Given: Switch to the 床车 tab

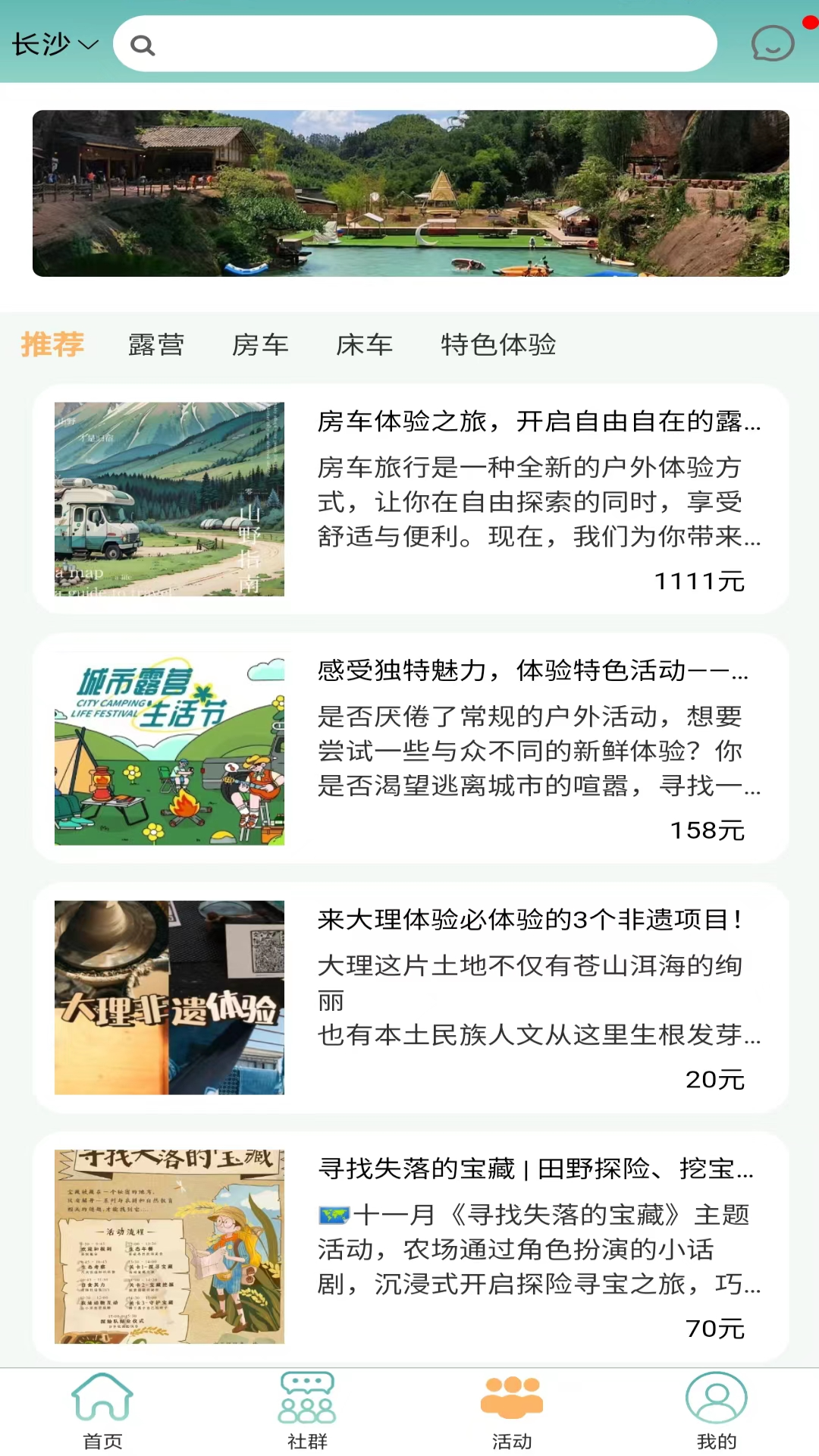Looking at the screenshot, I should 365,345.
